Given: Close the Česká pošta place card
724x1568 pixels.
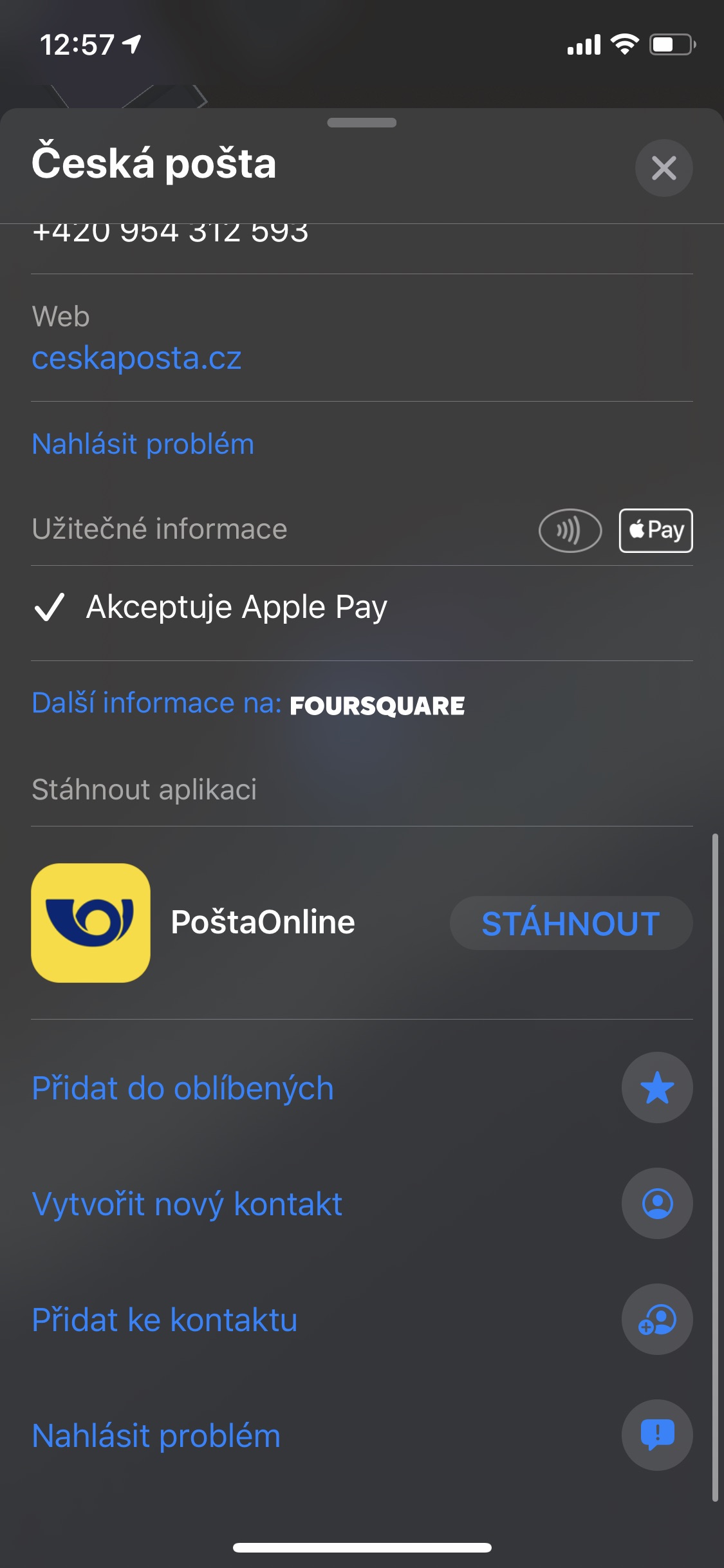Looking at the screenshot, I should tap(664, 168).
